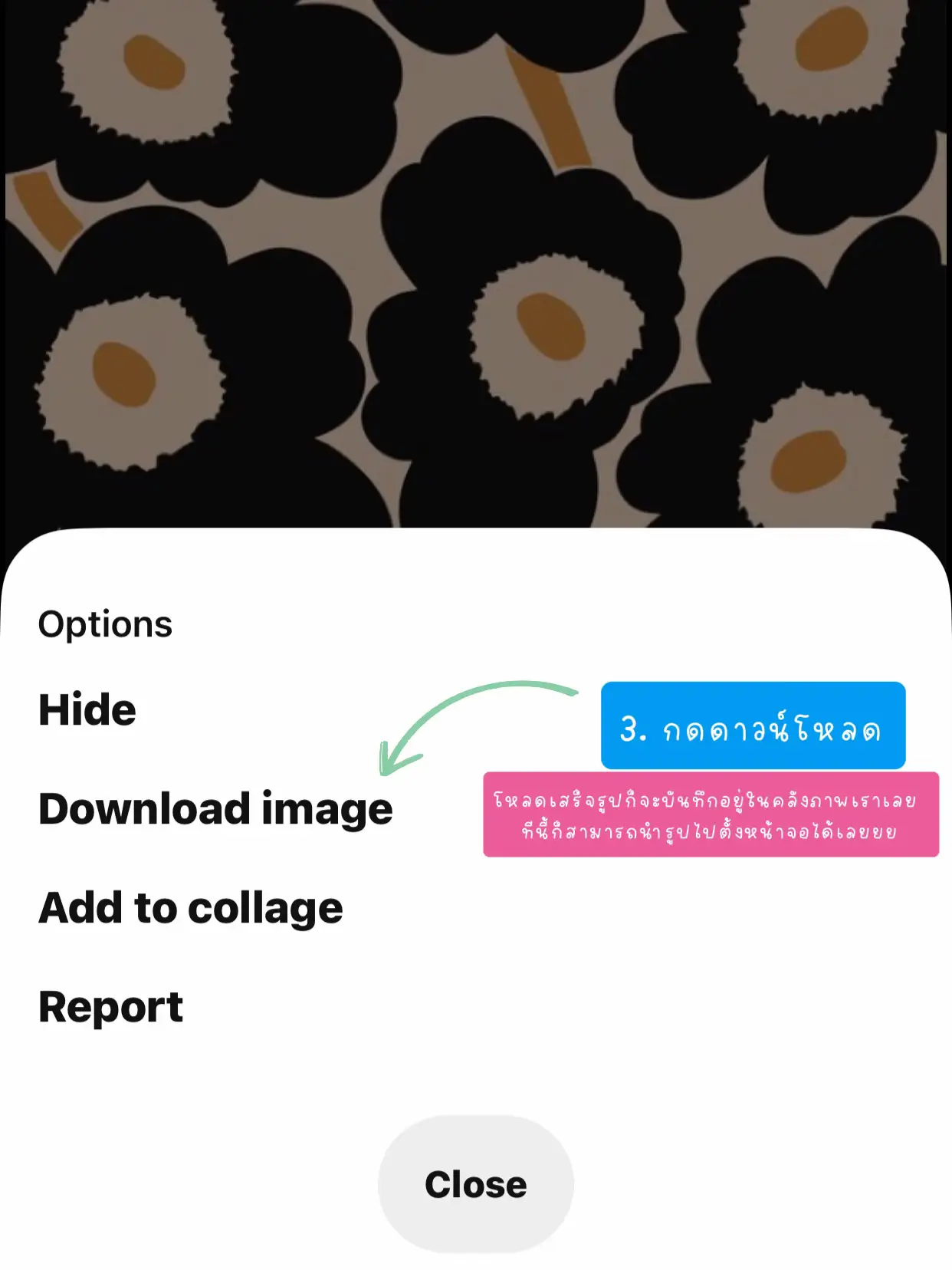This screenshot has height=1270, width=952.
Task: Open the Report option
Action: [110, 1008]
